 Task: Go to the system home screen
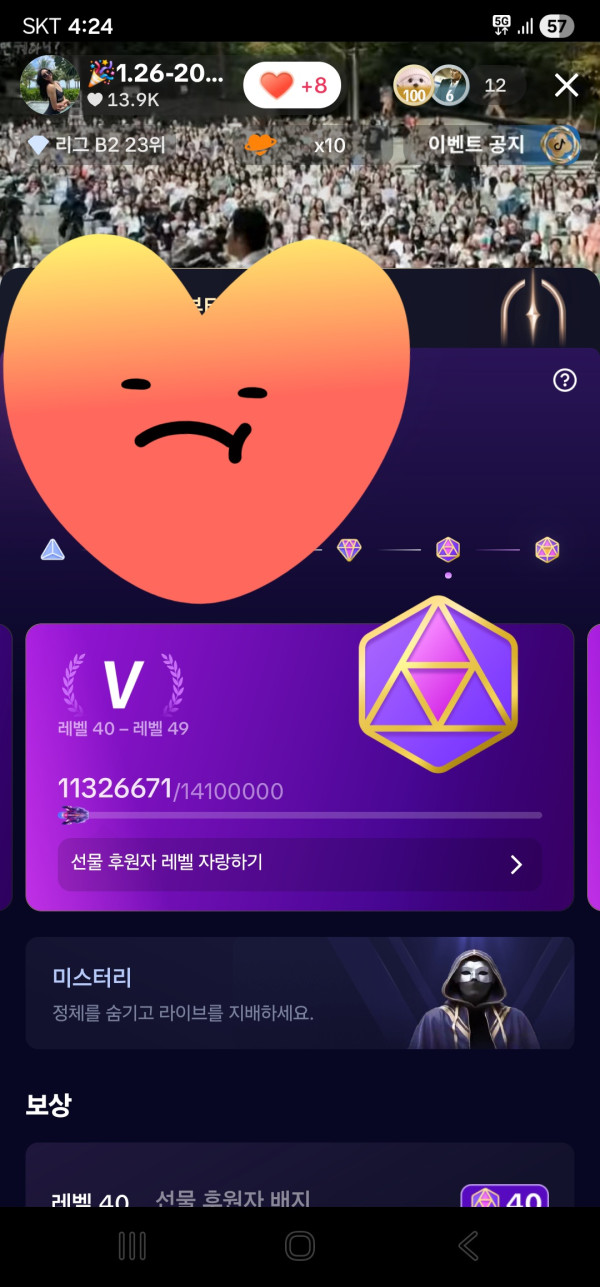click(x=299, y=1245)
